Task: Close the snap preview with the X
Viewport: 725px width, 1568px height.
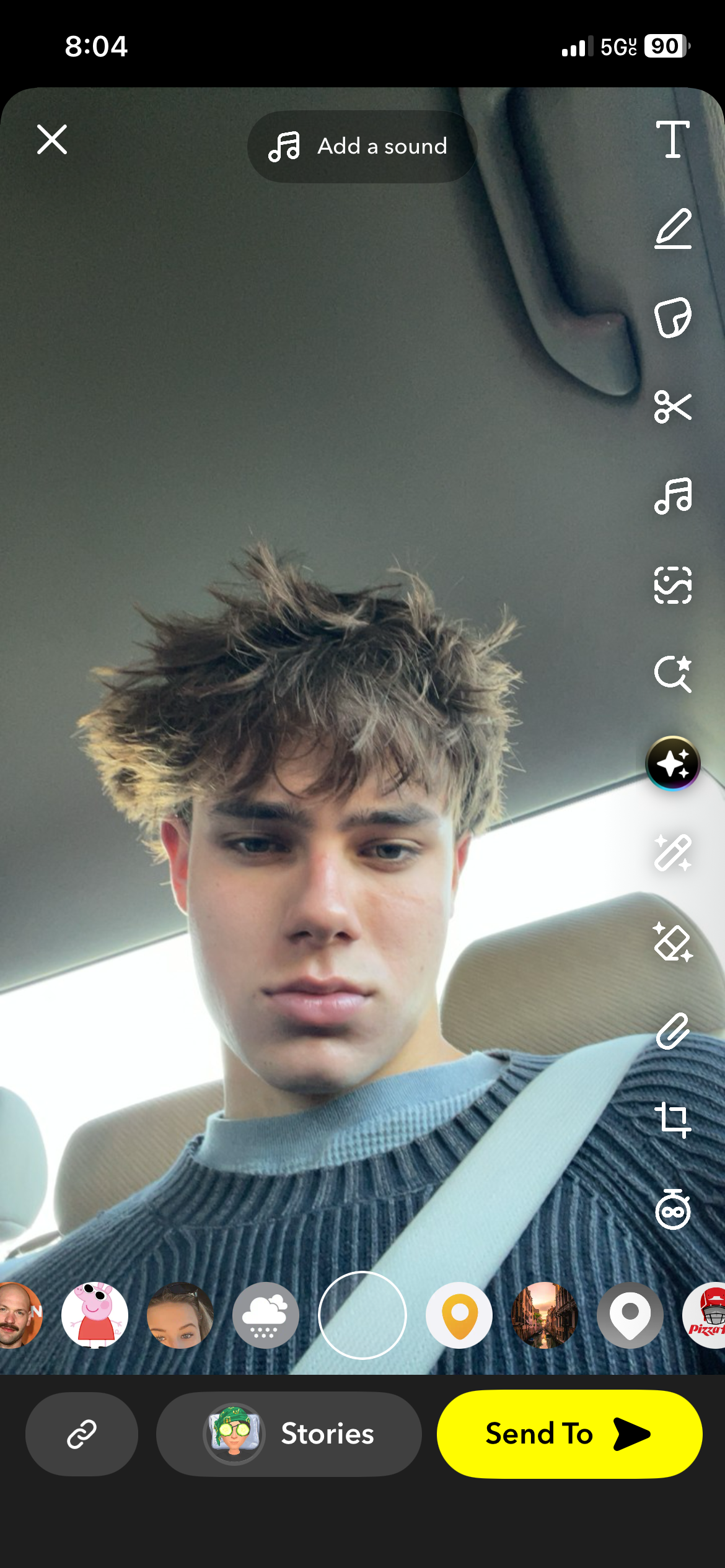Action: click(52, 139)
